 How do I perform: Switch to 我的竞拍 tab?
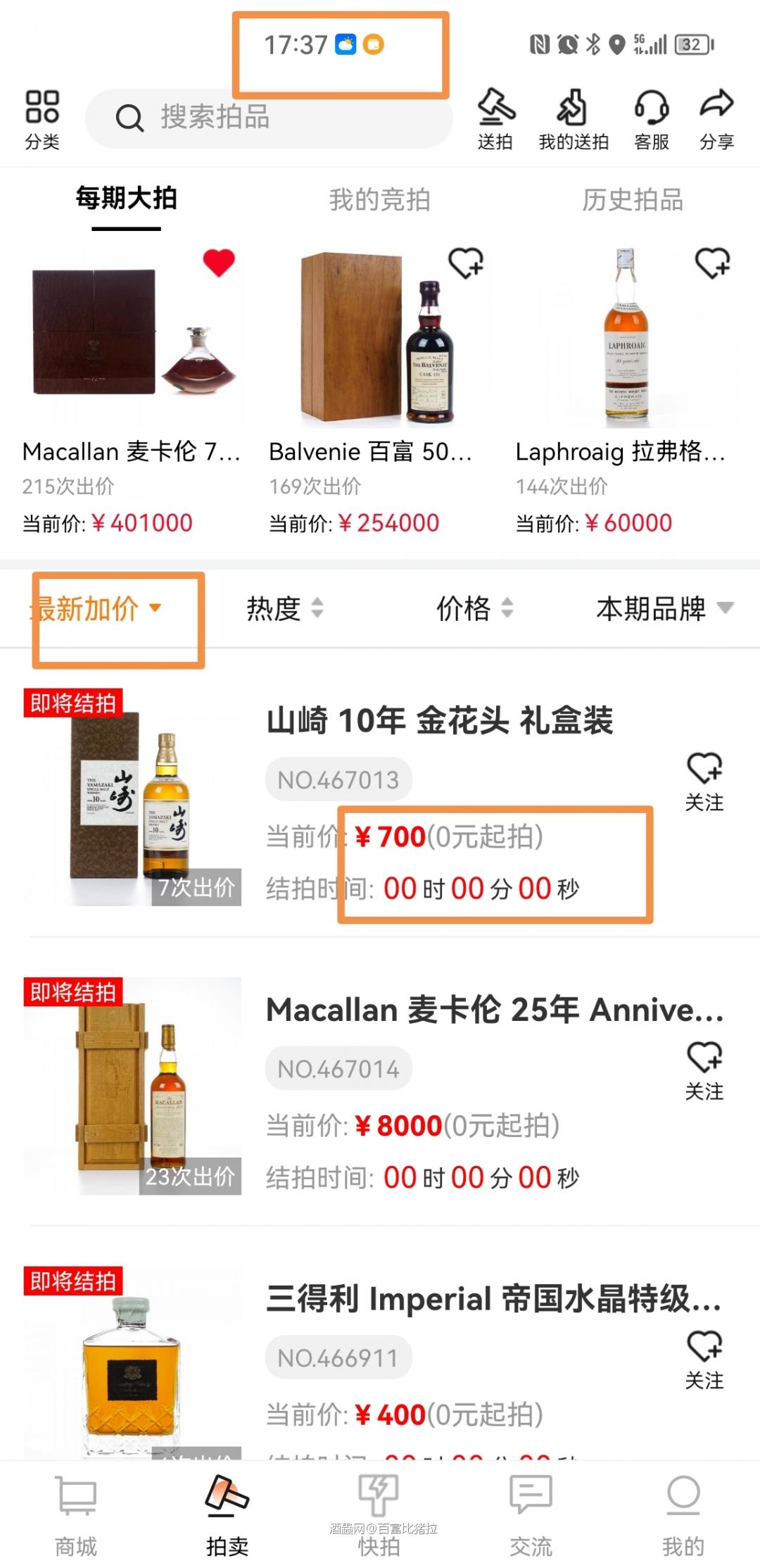[380, 199]
